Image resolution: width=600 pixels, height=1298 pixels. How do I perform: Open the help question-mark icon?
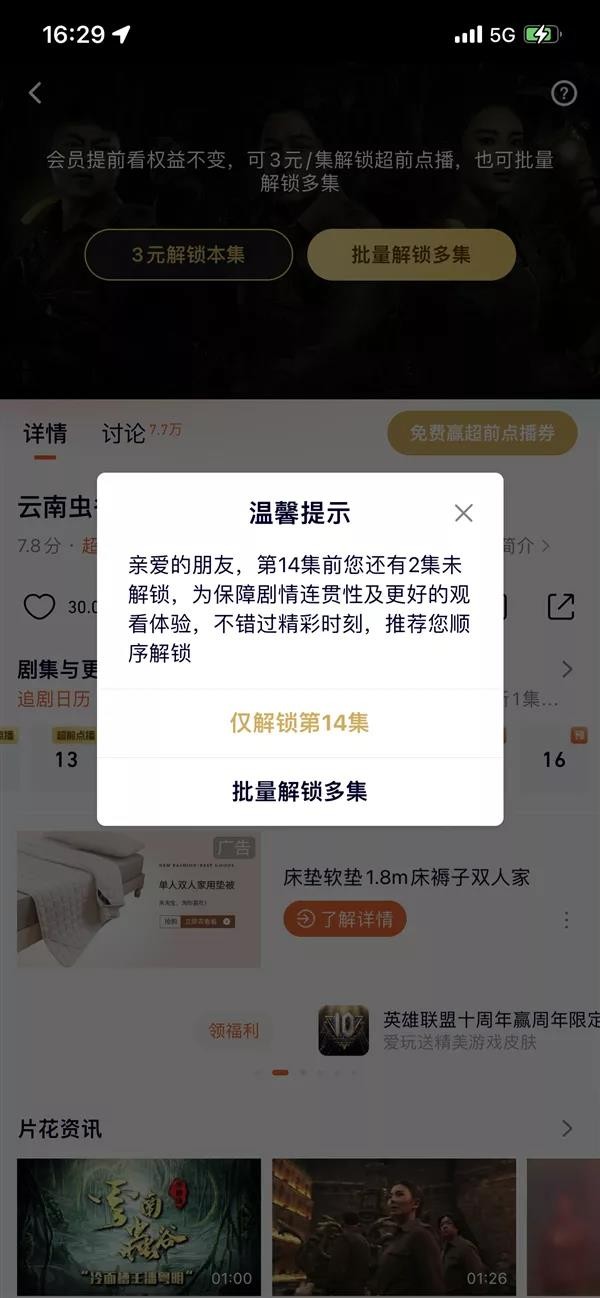564,94
